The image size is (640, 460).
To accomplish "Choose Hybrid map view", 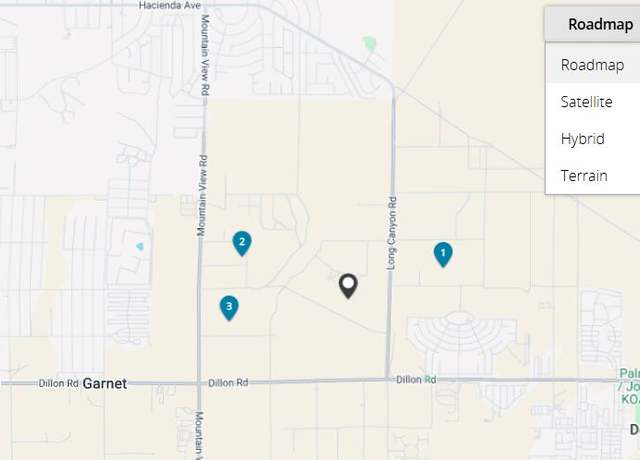I will (x=582, y=139).
